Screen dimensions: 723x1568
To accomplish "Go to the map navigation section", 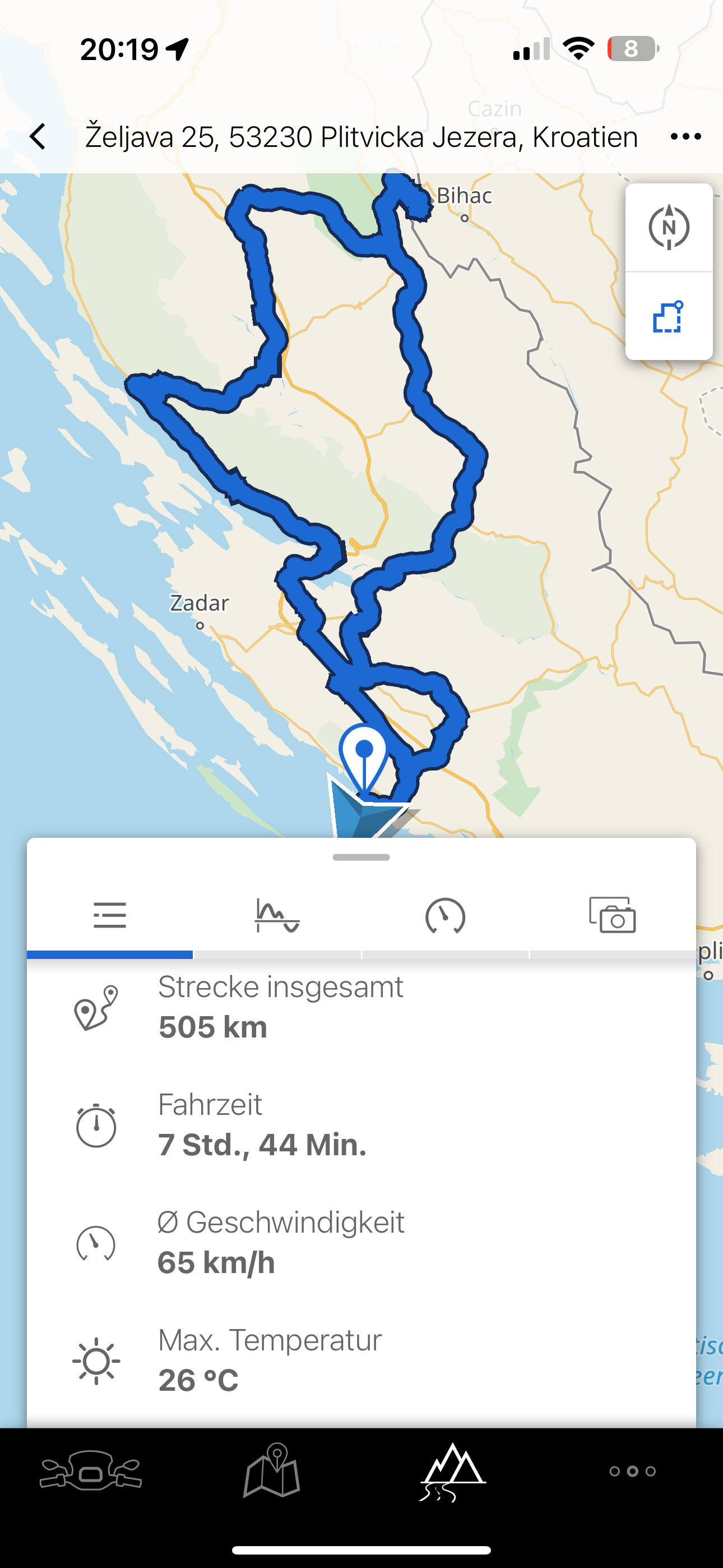I will tap(271, 1472).
